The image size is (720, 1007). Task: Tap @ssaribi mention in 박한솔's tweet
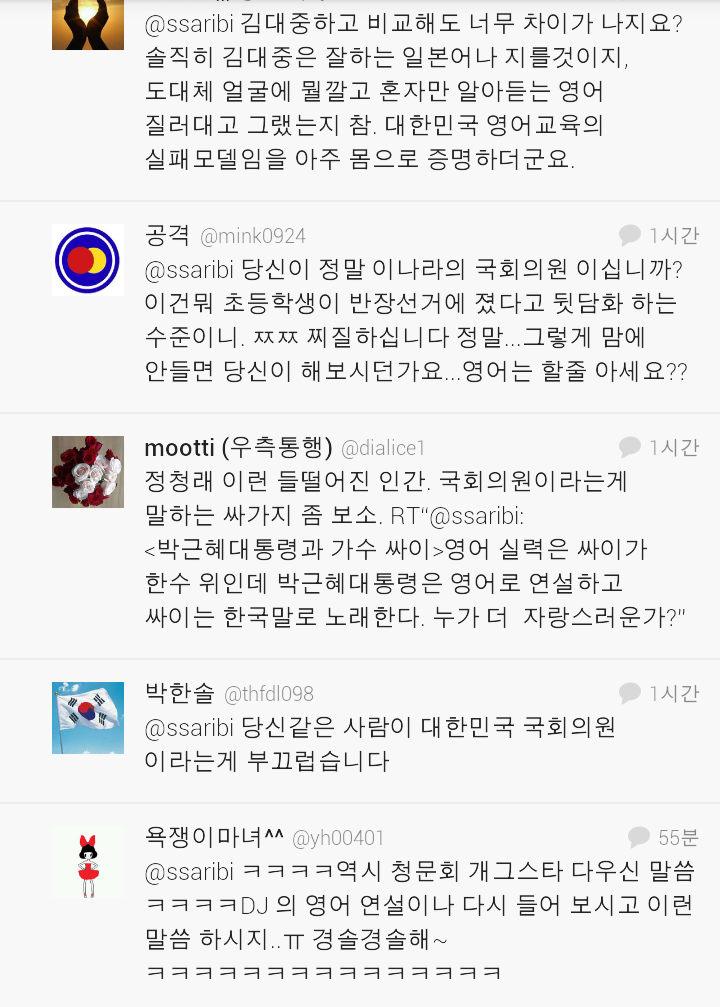(x=189, y=727)
